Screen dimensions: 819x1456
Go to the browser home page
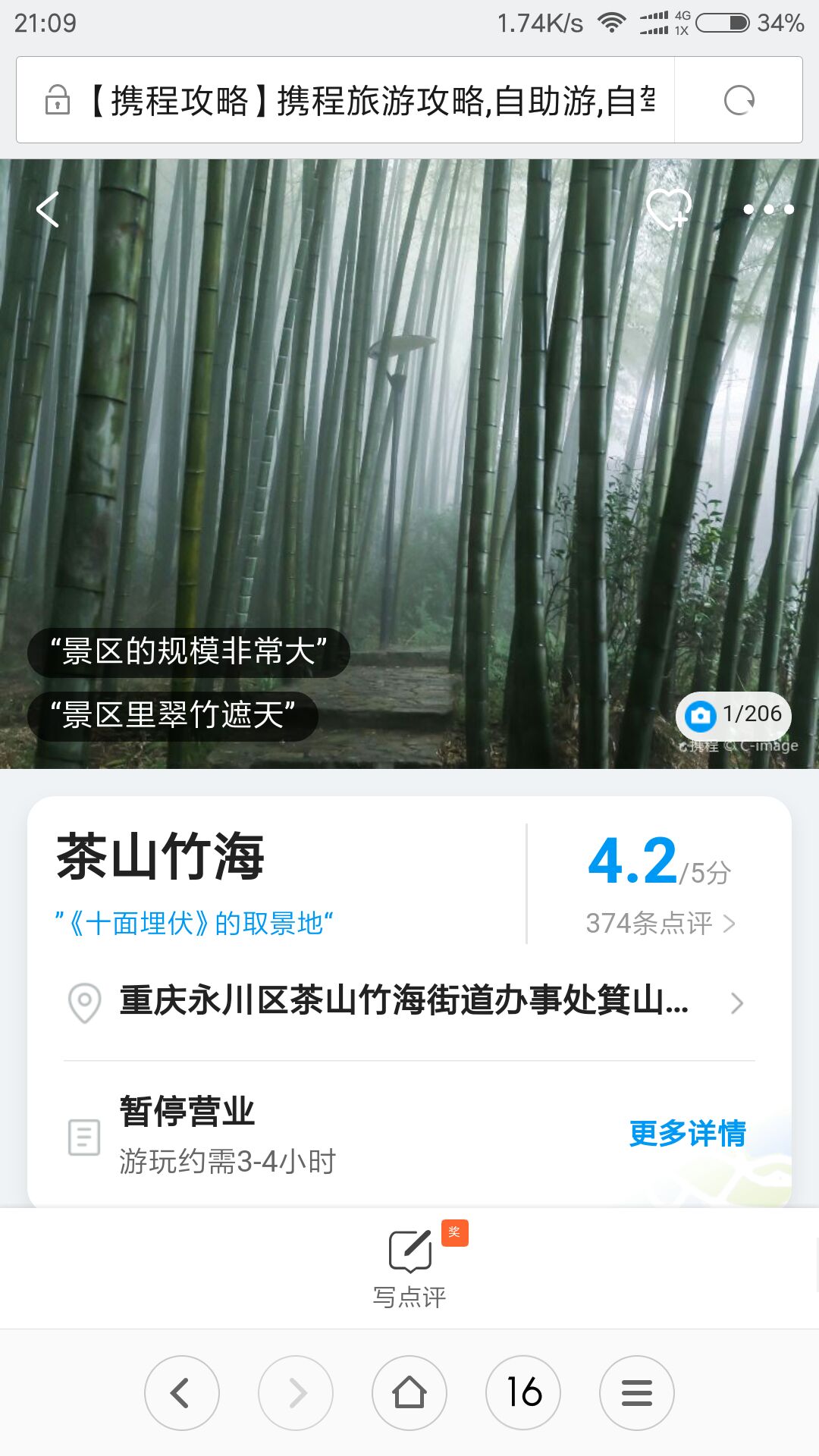coord(409,1393)
